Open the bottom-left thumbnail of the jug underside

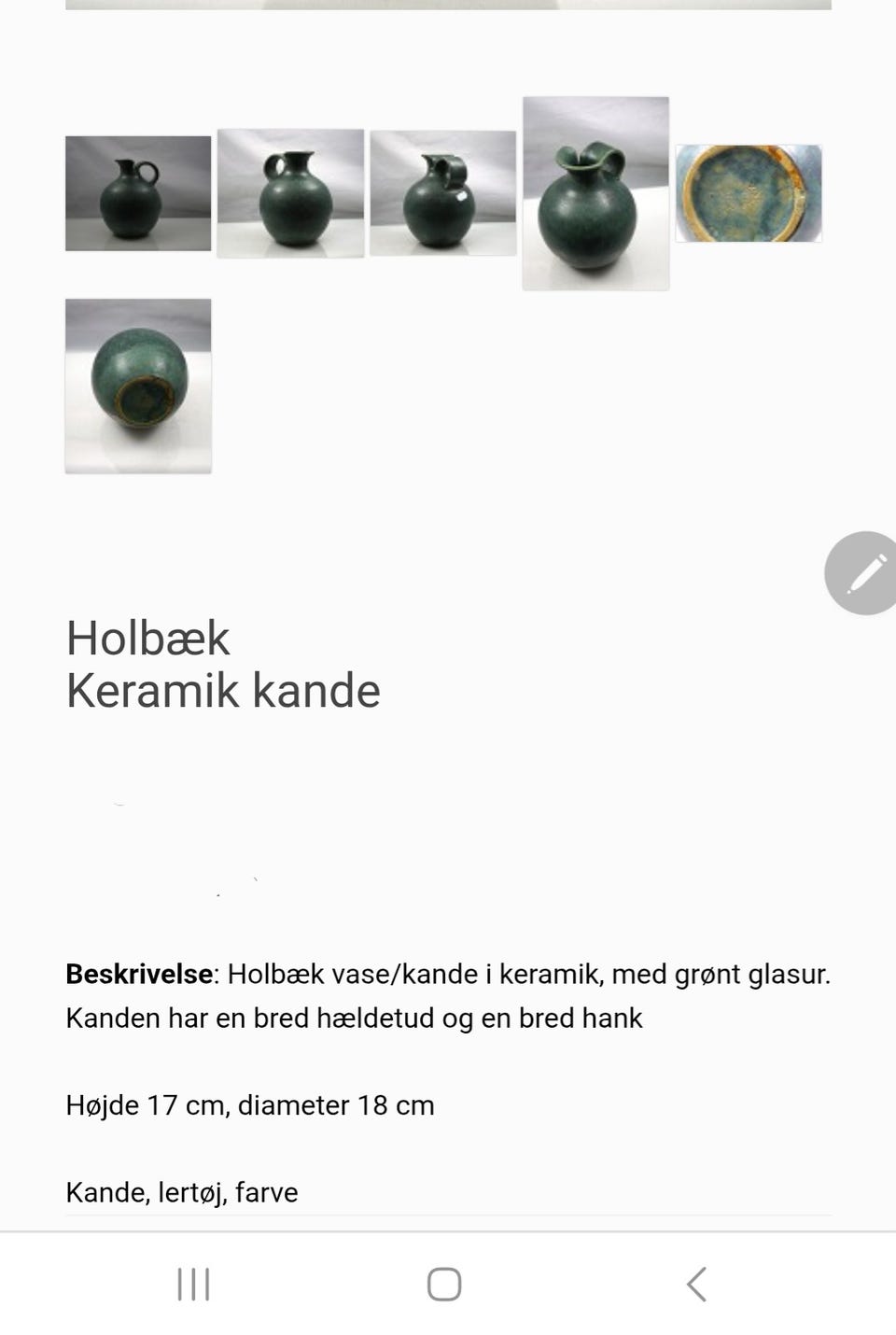[137, 386]
